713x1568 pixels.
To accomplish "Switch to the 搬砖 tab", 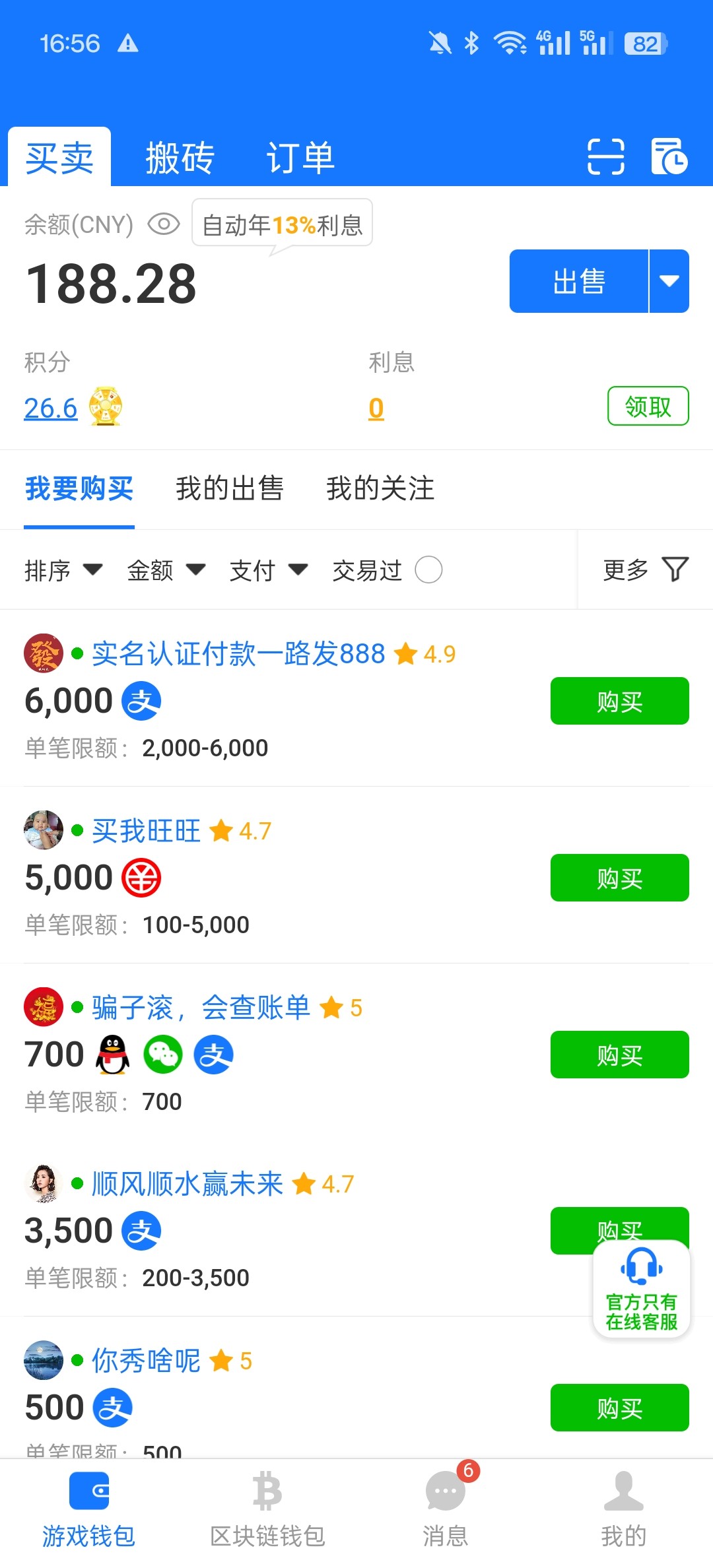I will pos(180,158).
